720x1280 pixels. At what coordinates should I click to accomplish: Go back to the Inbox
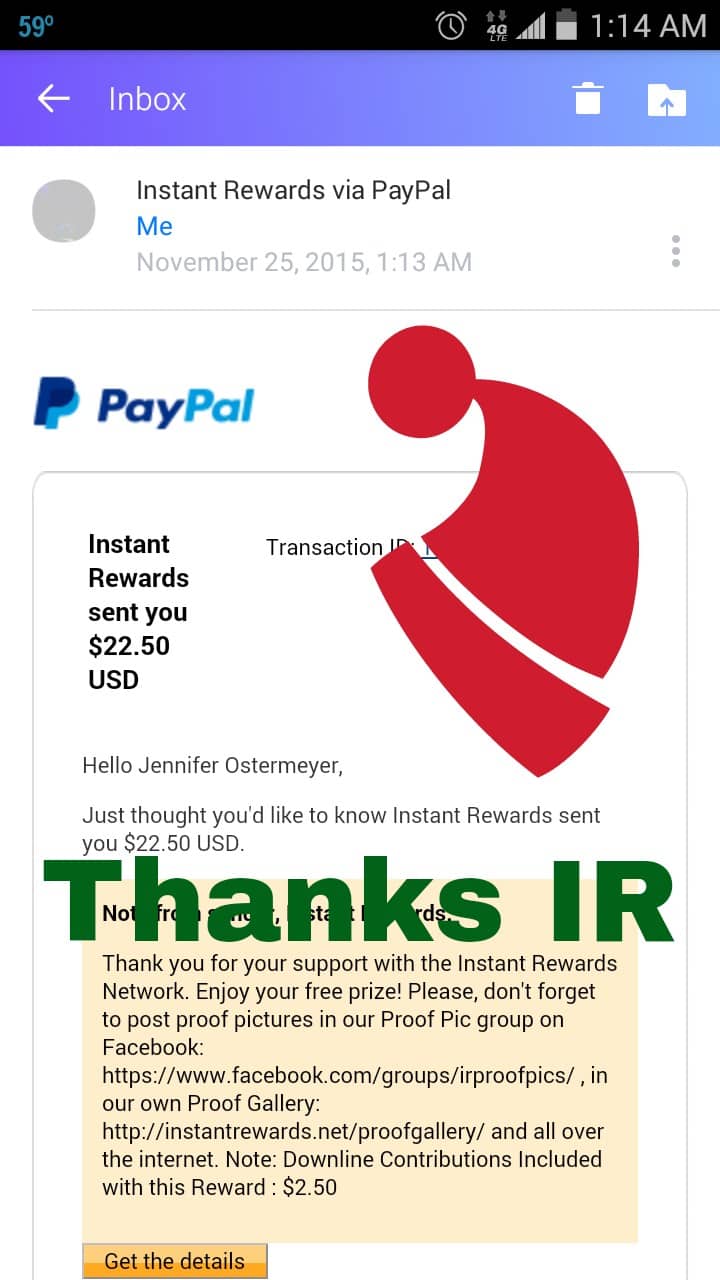[x=54, y=98]
